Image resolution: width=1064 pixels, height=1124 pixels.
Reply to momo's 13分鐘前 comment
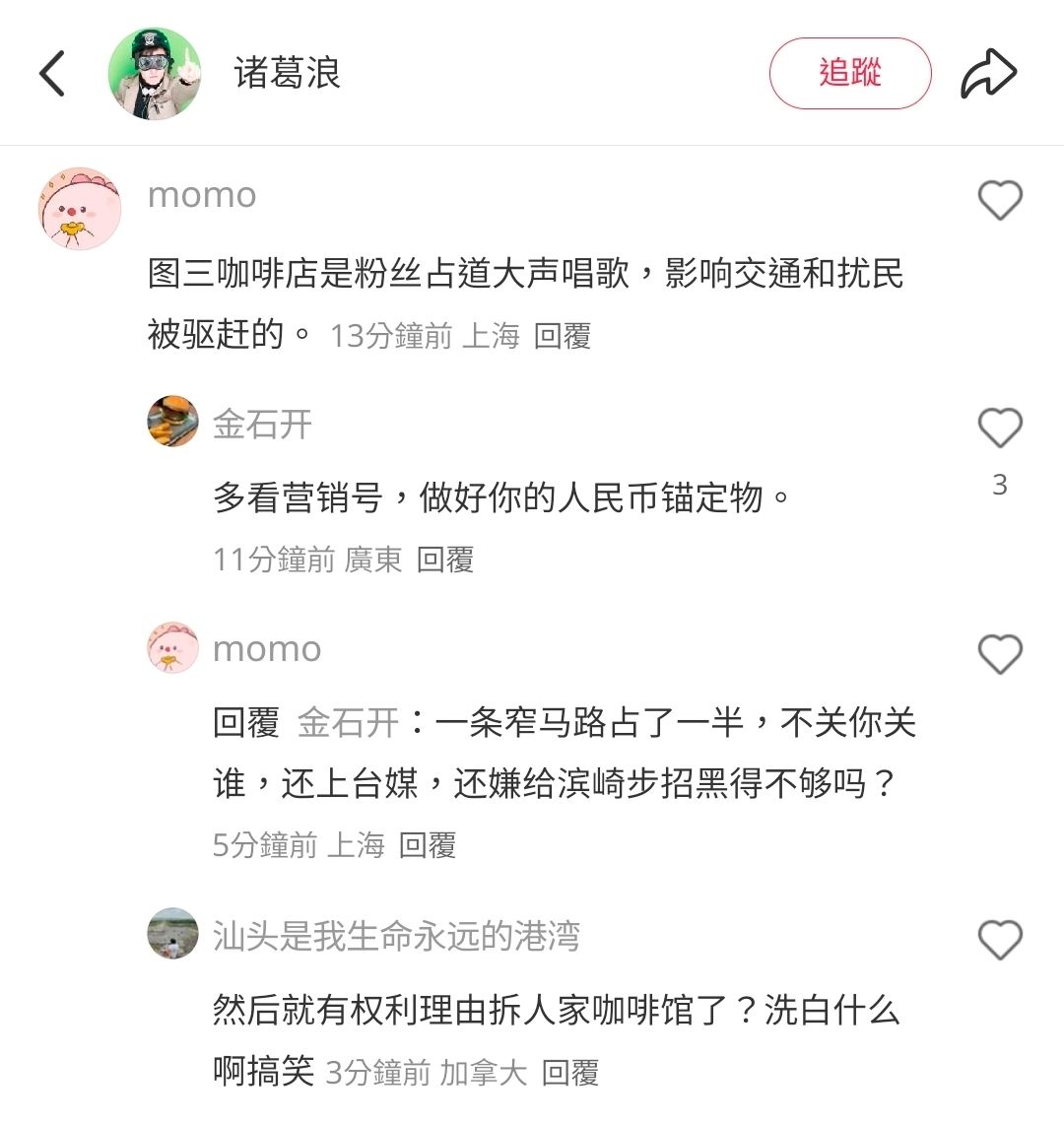[562, 336]
